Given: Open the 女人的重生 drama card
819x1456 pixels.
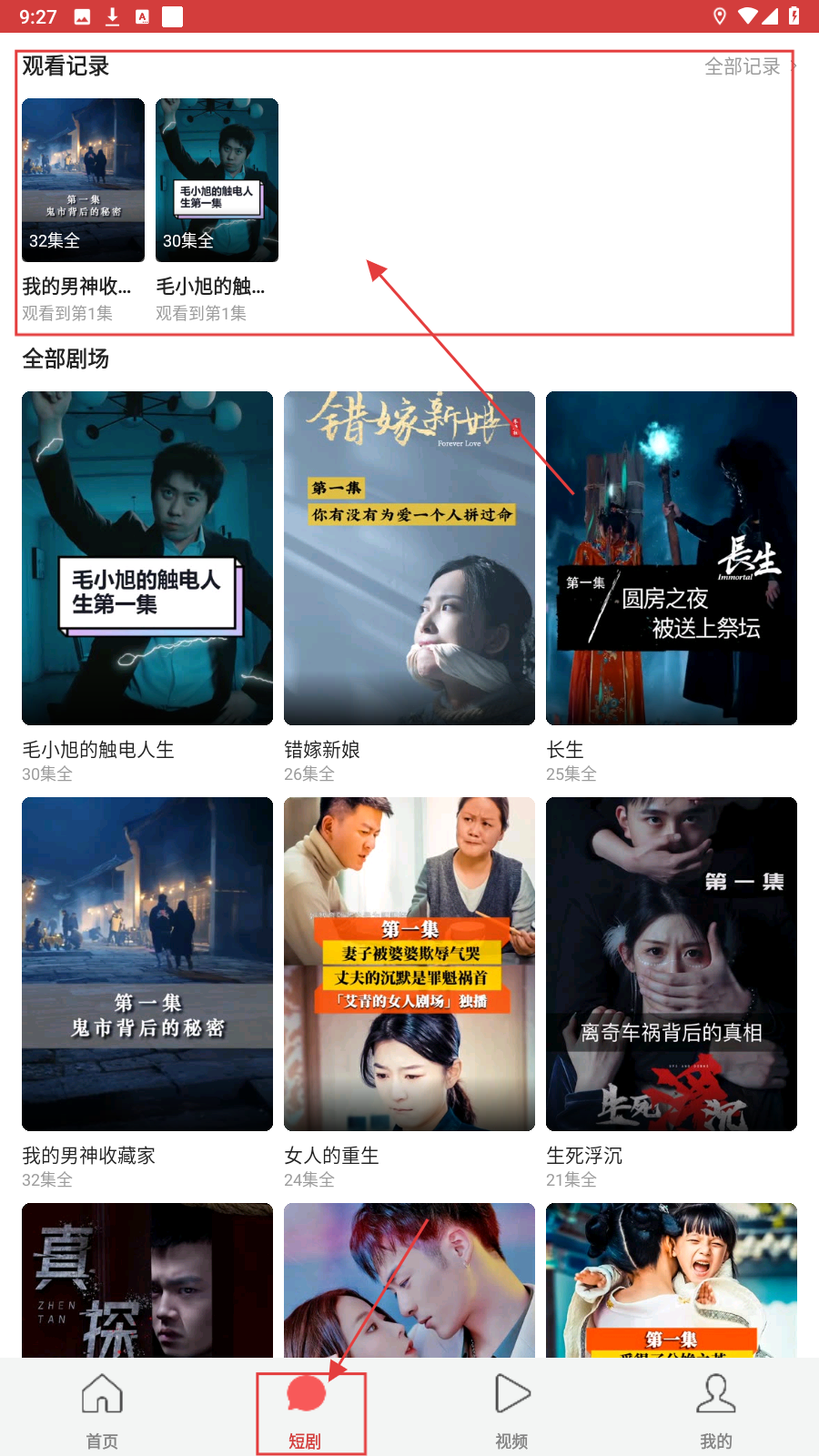Looking at the screenshot, I should 409,964.
